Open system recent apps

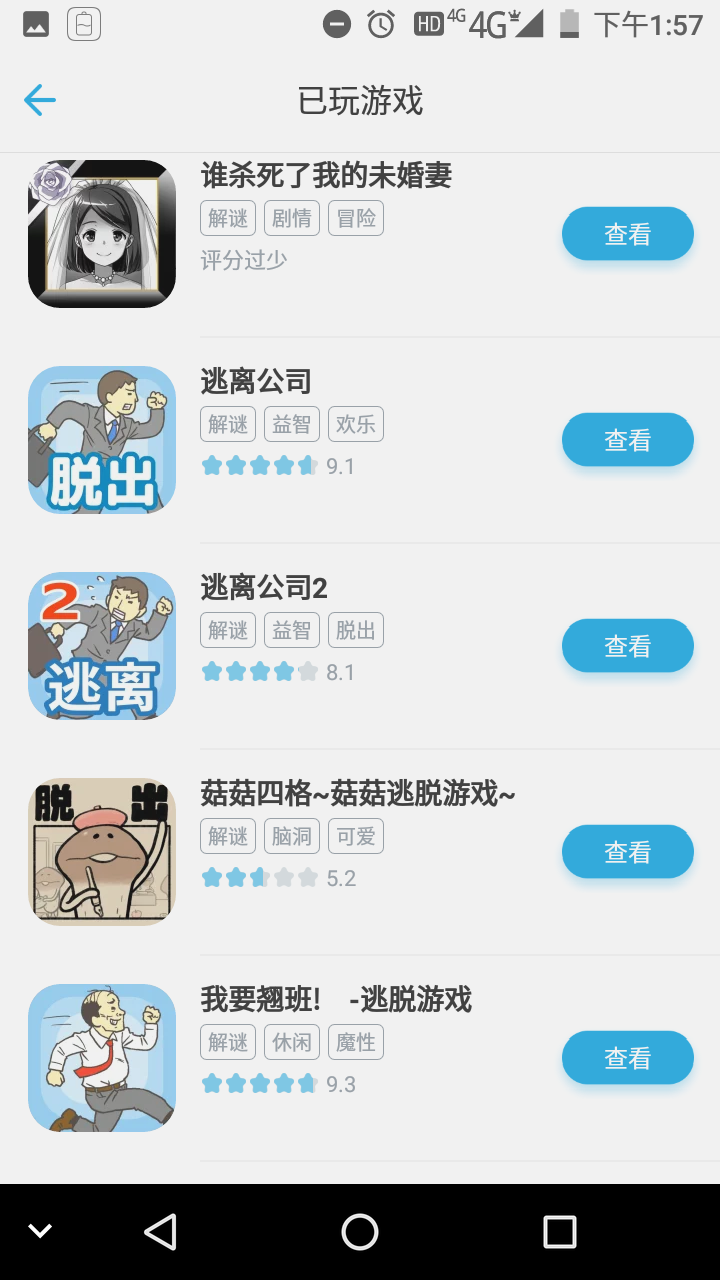pyautogui.click(x=559, y=1232)
